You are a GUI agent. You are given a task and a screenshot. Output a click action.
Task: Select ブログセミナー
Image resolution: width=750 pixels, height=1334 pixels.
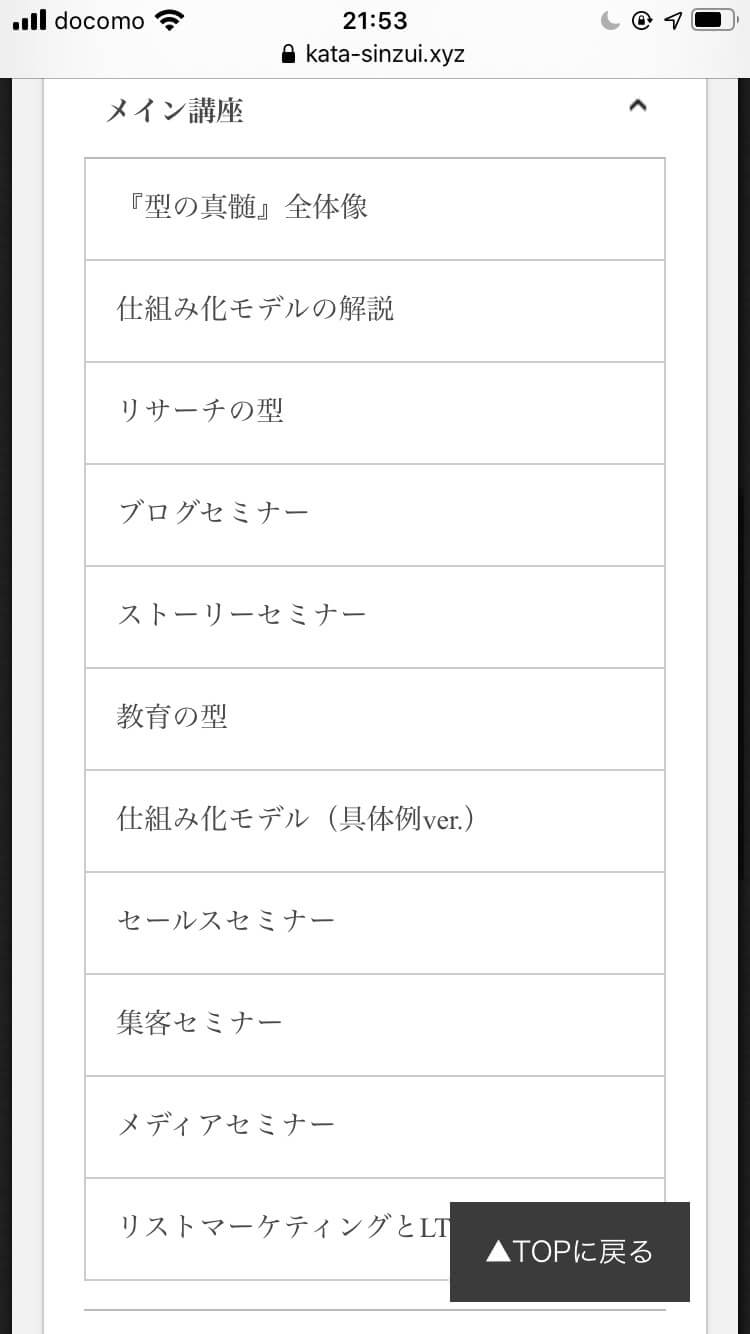point(375,515)
